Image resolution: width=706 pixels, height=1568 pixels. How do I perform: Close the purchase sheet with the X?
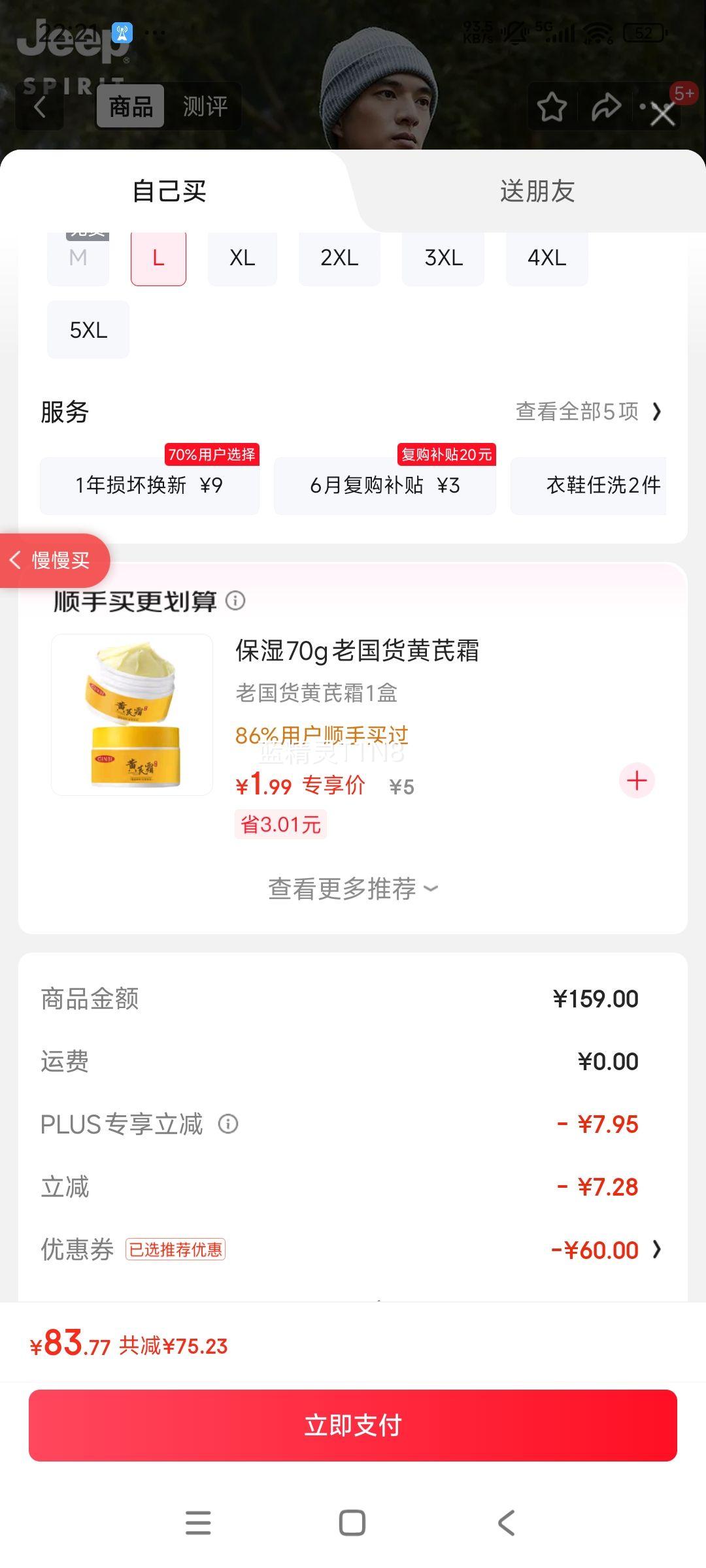(663, 114)
